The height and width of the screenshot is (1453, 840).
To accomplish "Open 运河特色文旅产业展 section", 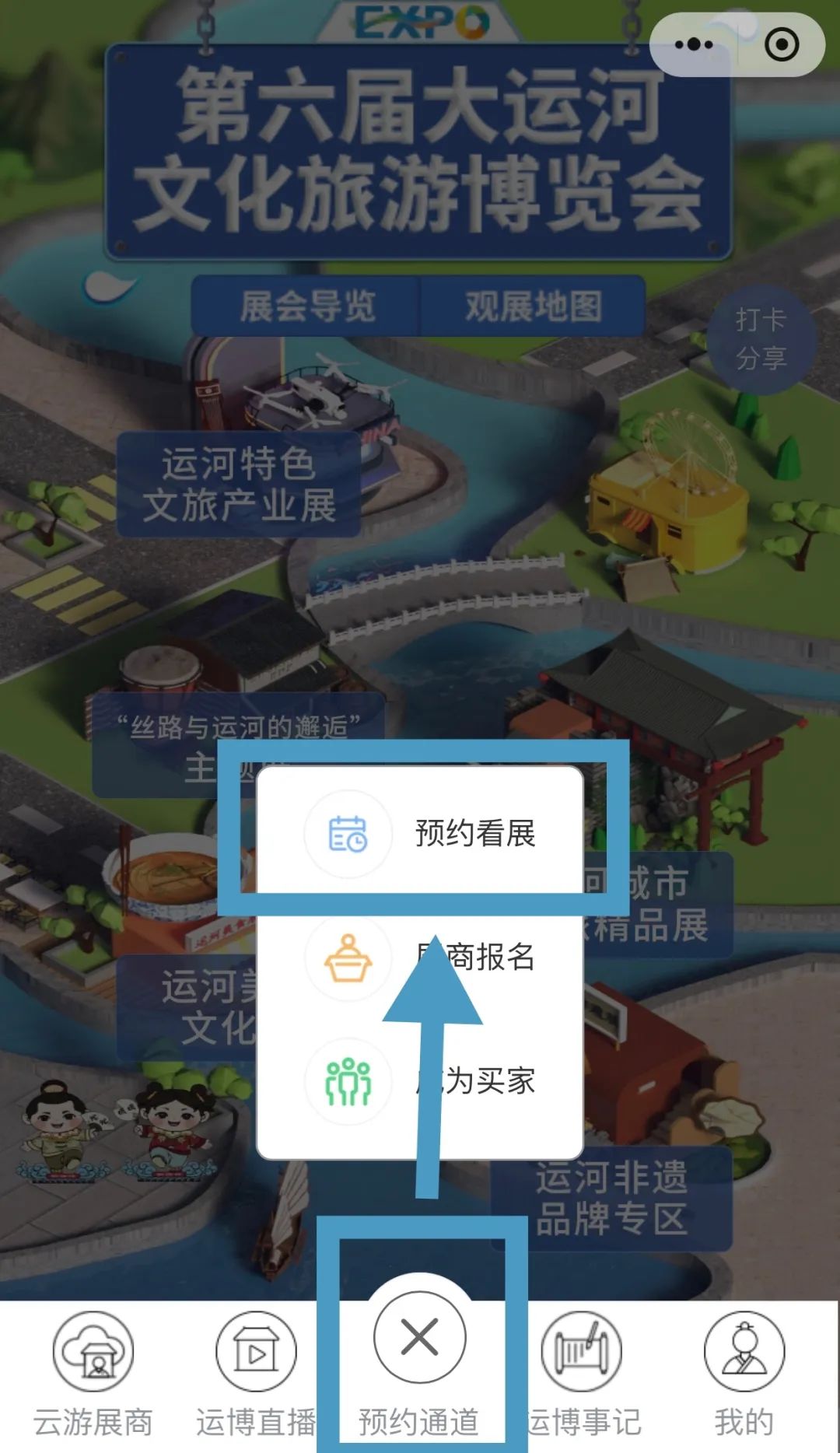I will (x=239, y=484).
